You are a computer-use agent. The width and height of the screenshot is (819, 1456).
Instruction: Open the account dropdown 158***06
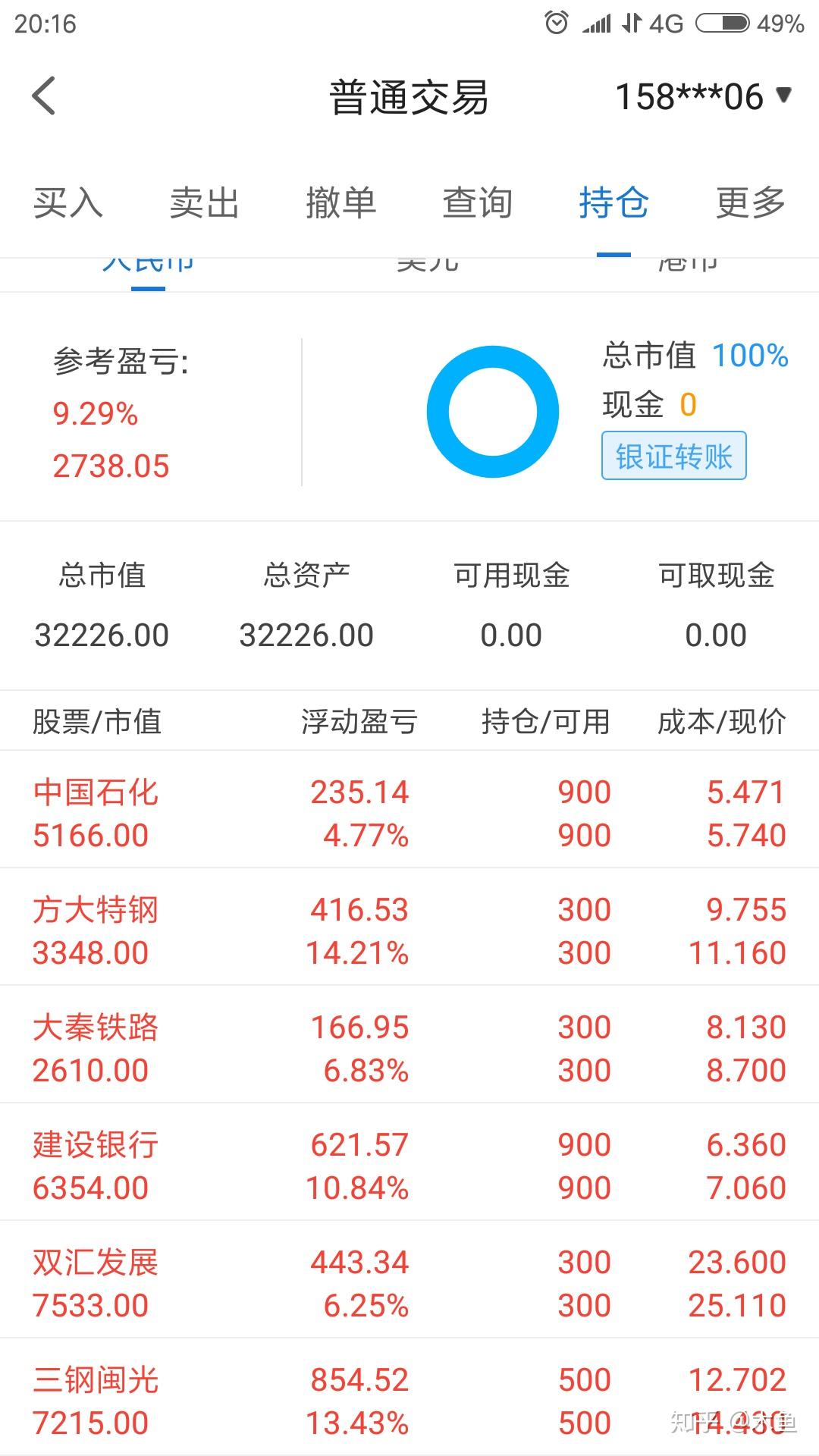702,96
